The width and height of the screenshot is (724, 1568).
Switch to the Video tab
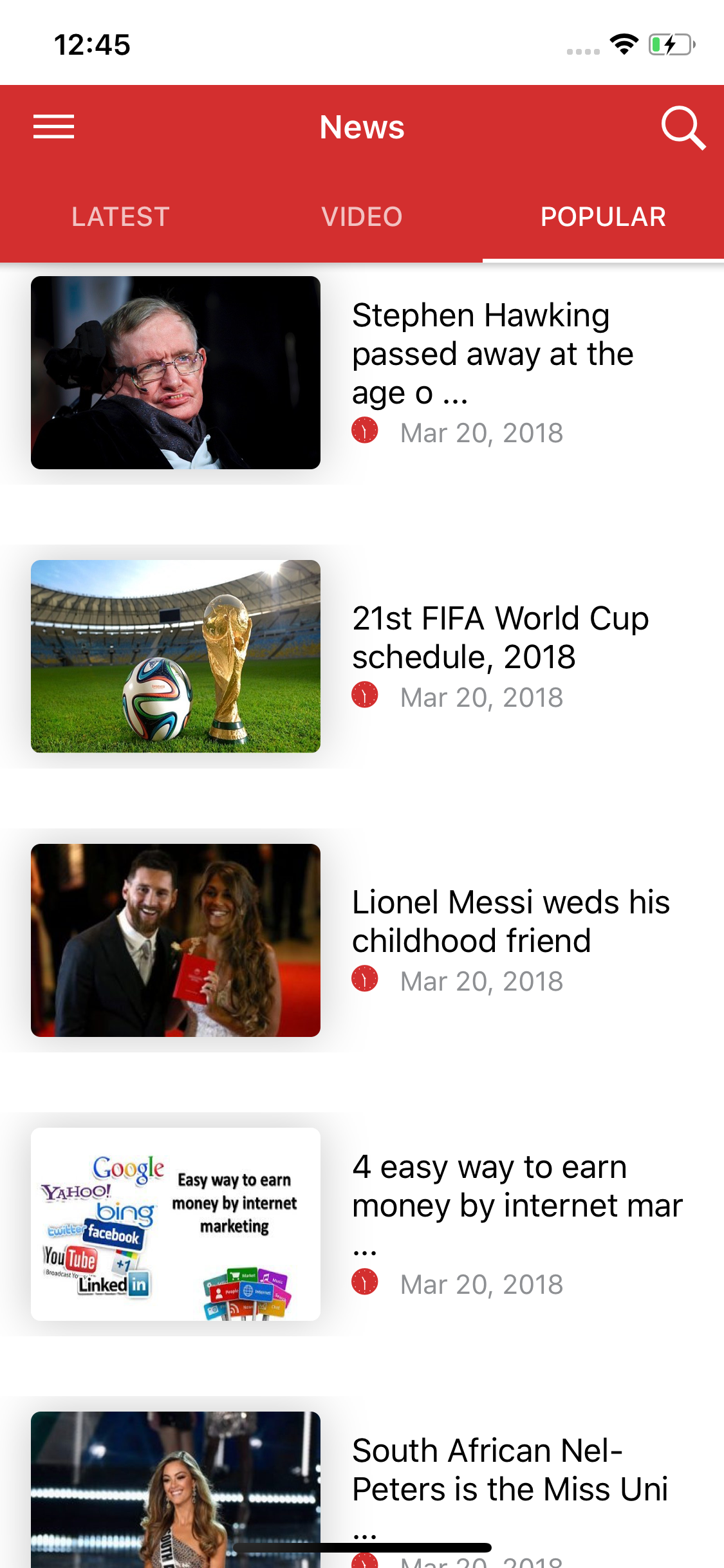pyautogui.click(x=362, y=217)
